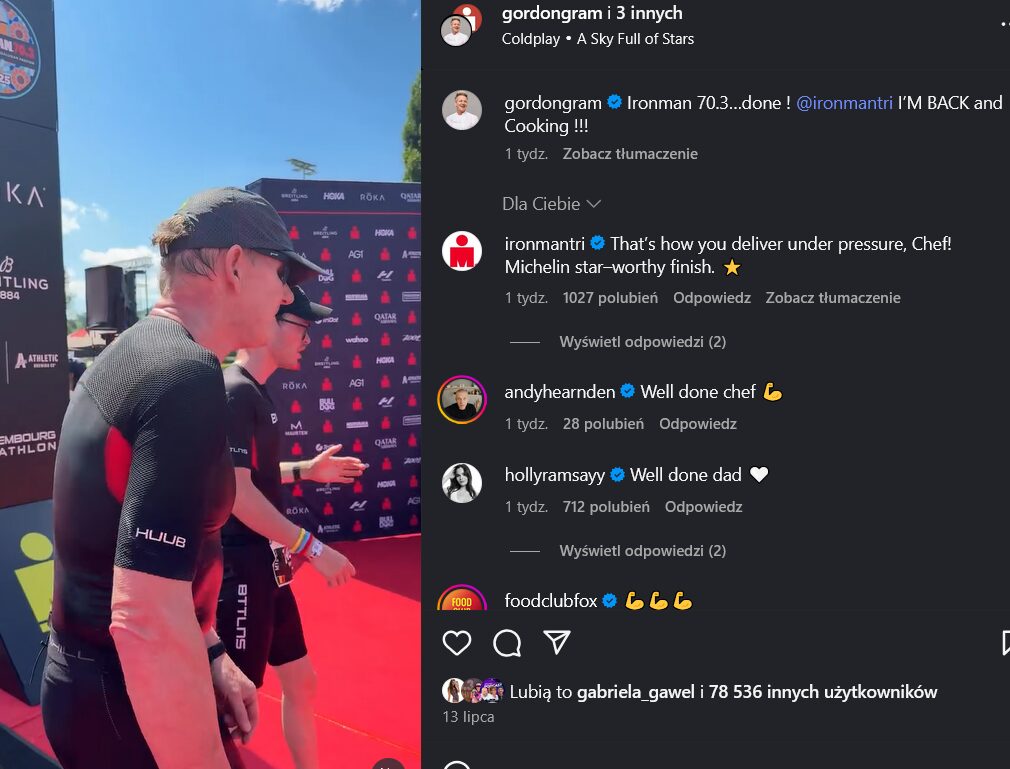Translate the gordongram caption with Zobacz tłumaczenie

[630, 154]
